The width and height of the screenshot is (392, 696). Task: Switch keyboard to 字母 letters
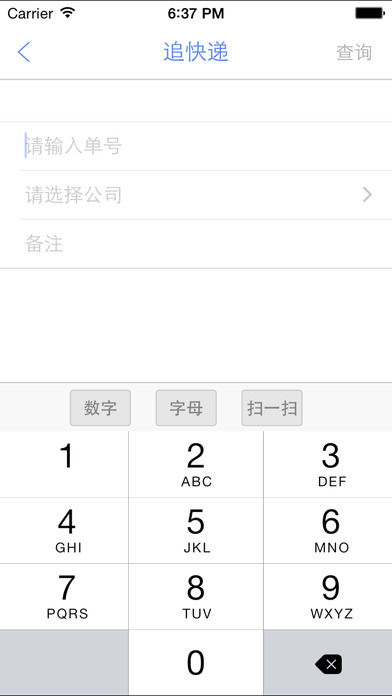pyautogui.click(x=186, y=408)
